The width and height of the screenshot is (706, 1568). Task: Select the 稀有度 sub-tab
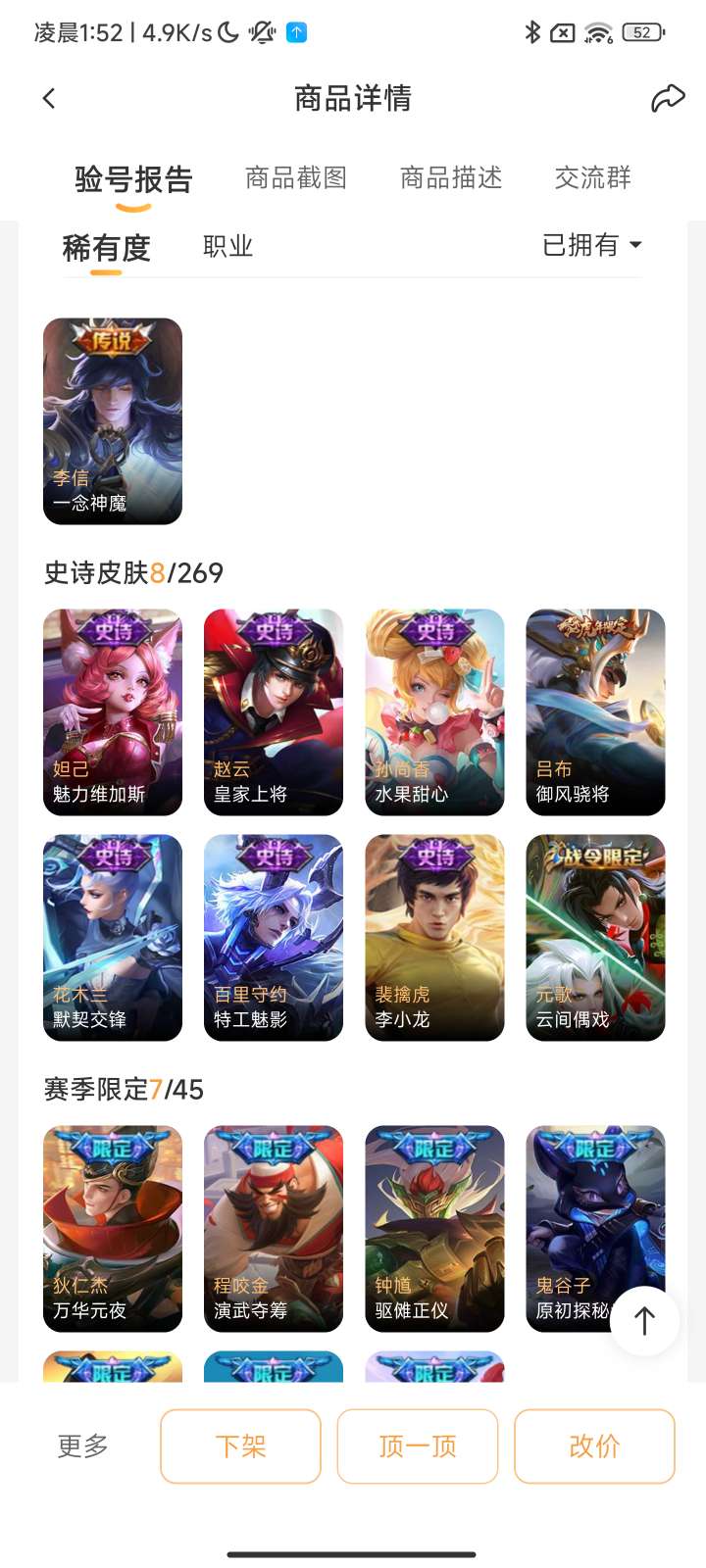tap(106, 249)
